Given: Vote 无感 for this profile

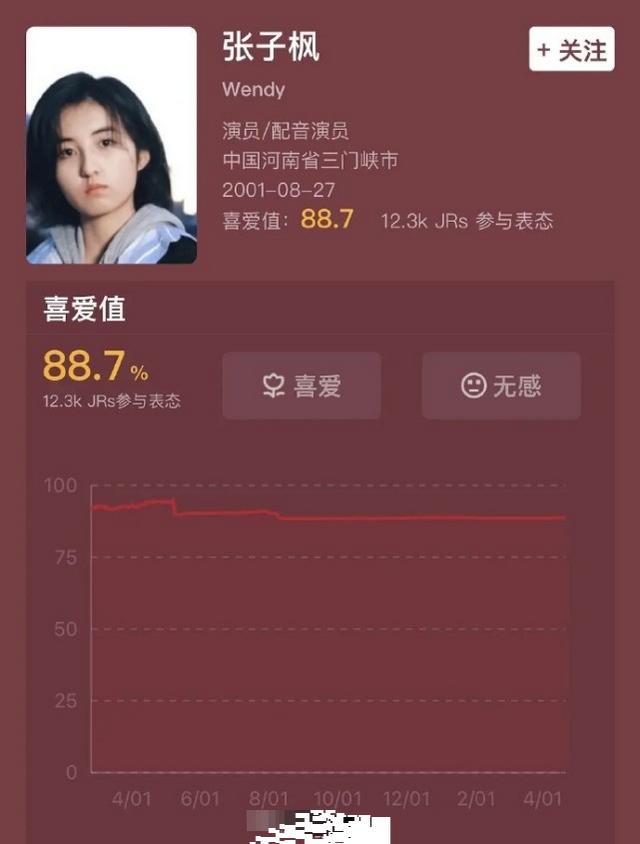Looking at the screenshot, I should tap(501, 386).
